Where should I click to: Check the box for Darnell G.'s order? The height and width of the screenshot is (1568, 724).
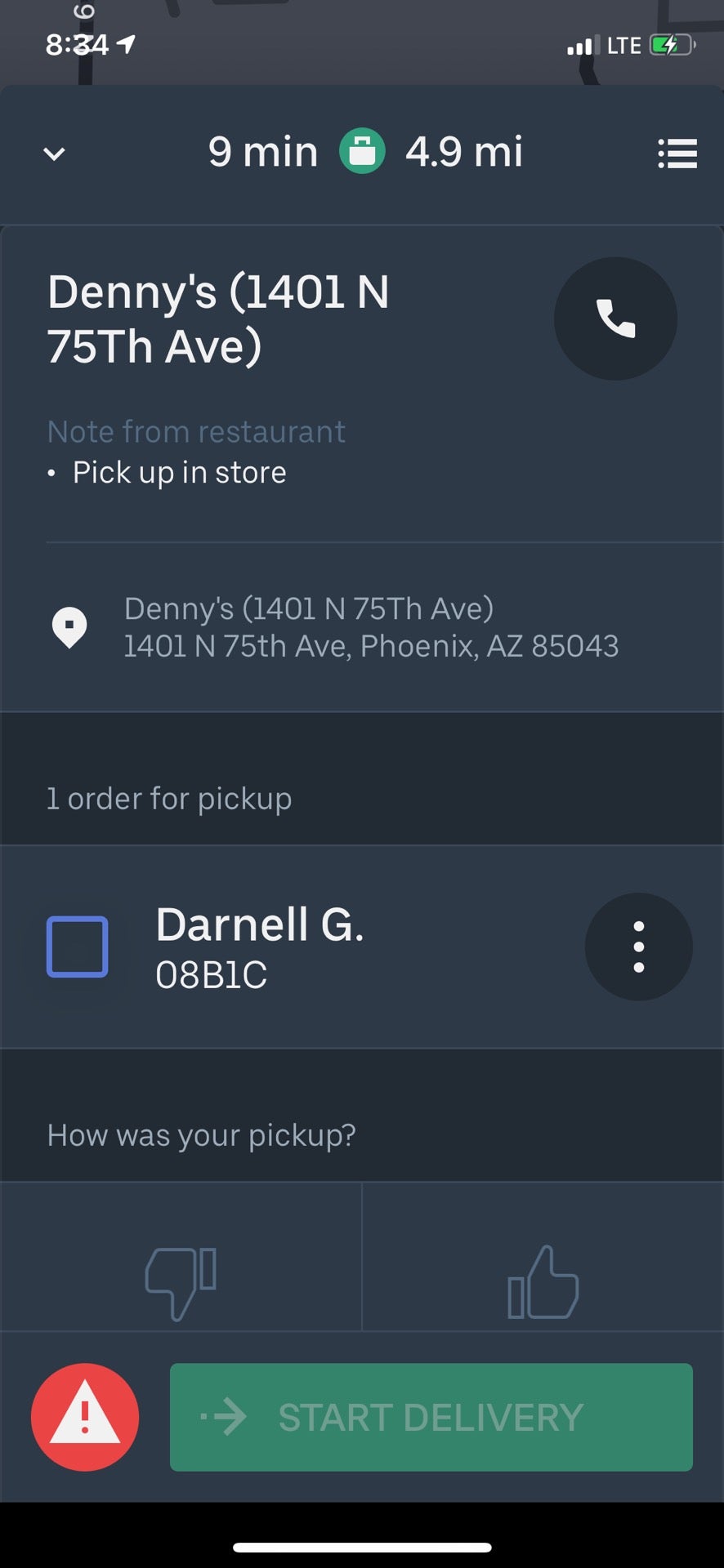[x=78, y=947]
